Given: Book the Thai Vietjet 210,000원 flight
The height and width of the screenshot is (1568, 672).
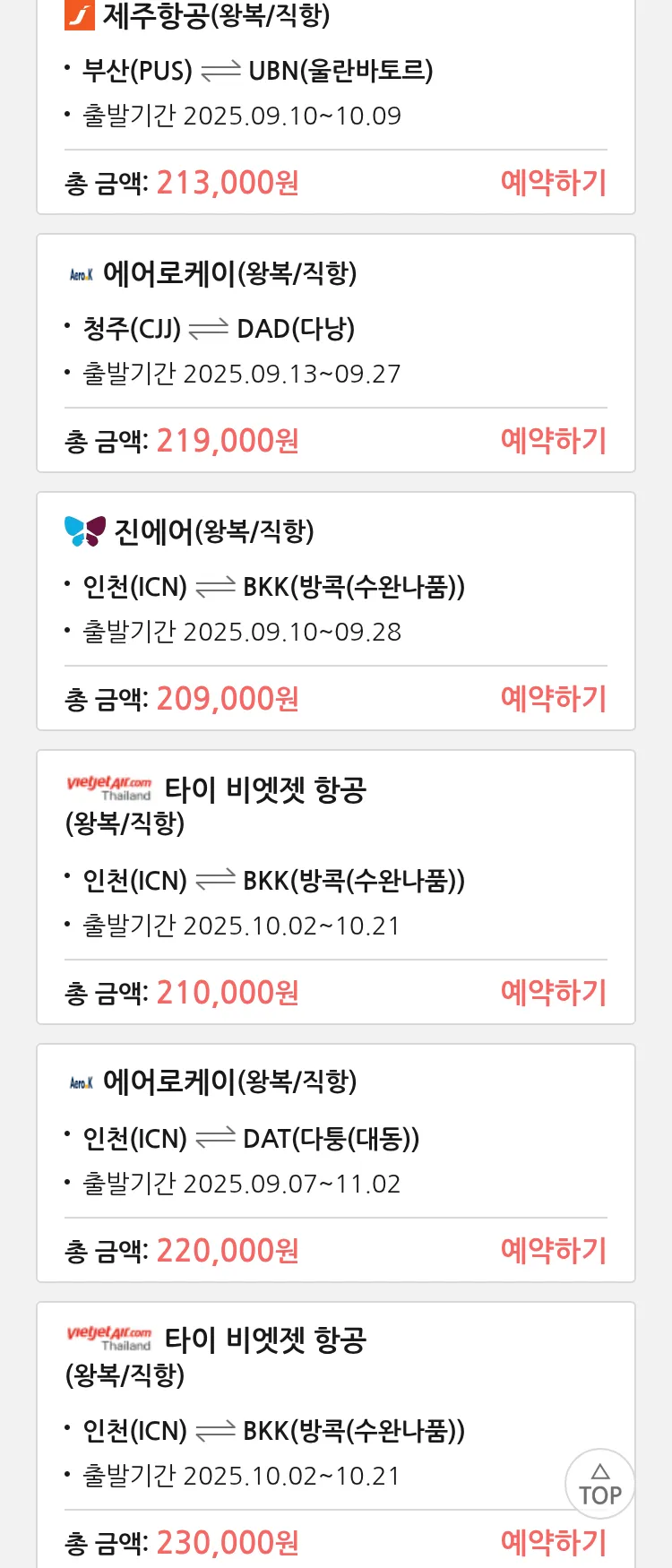Looking at the screenshot, I should pos(553,993).
